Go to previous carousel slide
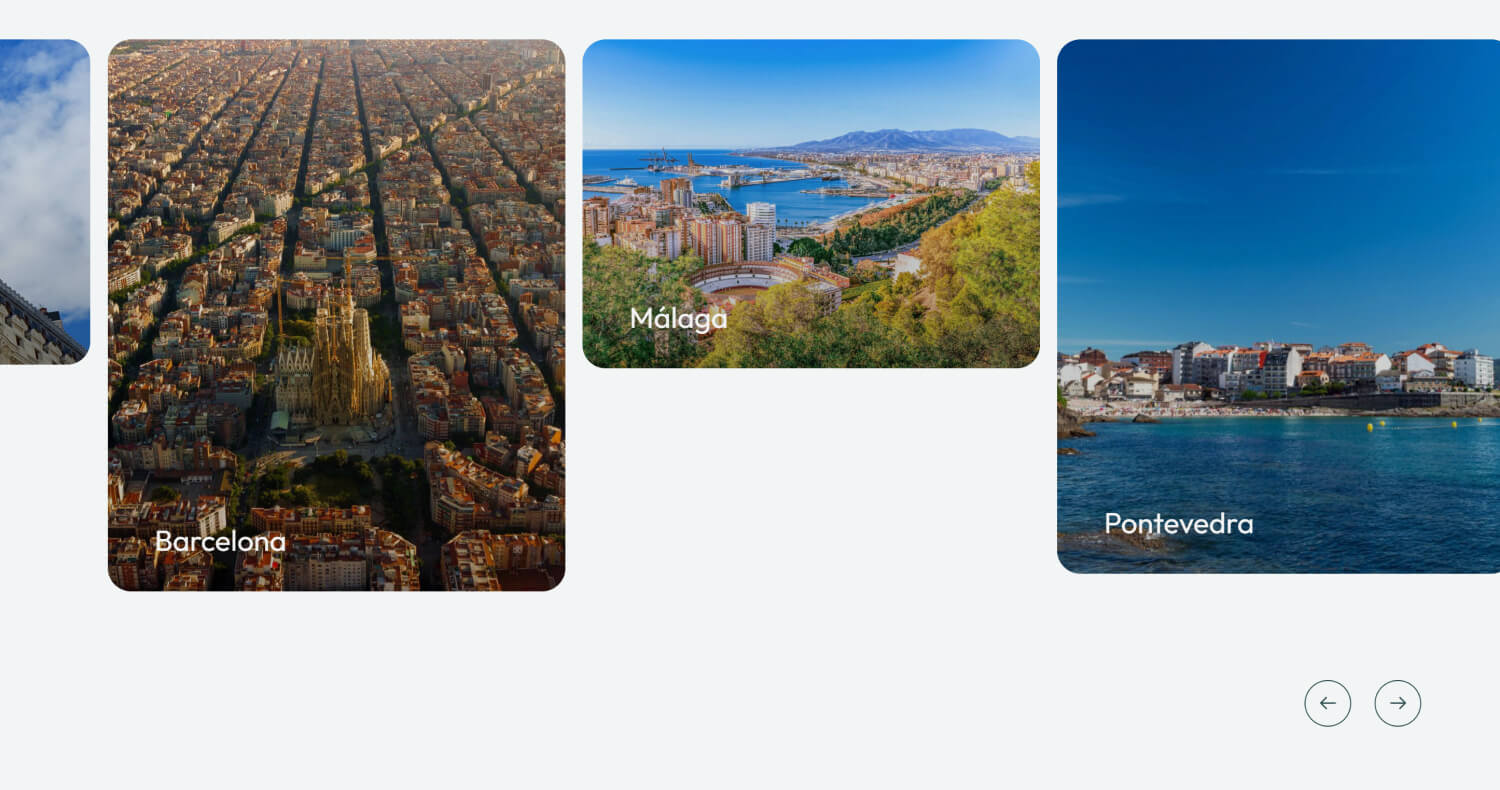The height and width of the screenshot is (790, 1500). (1327, 703)
